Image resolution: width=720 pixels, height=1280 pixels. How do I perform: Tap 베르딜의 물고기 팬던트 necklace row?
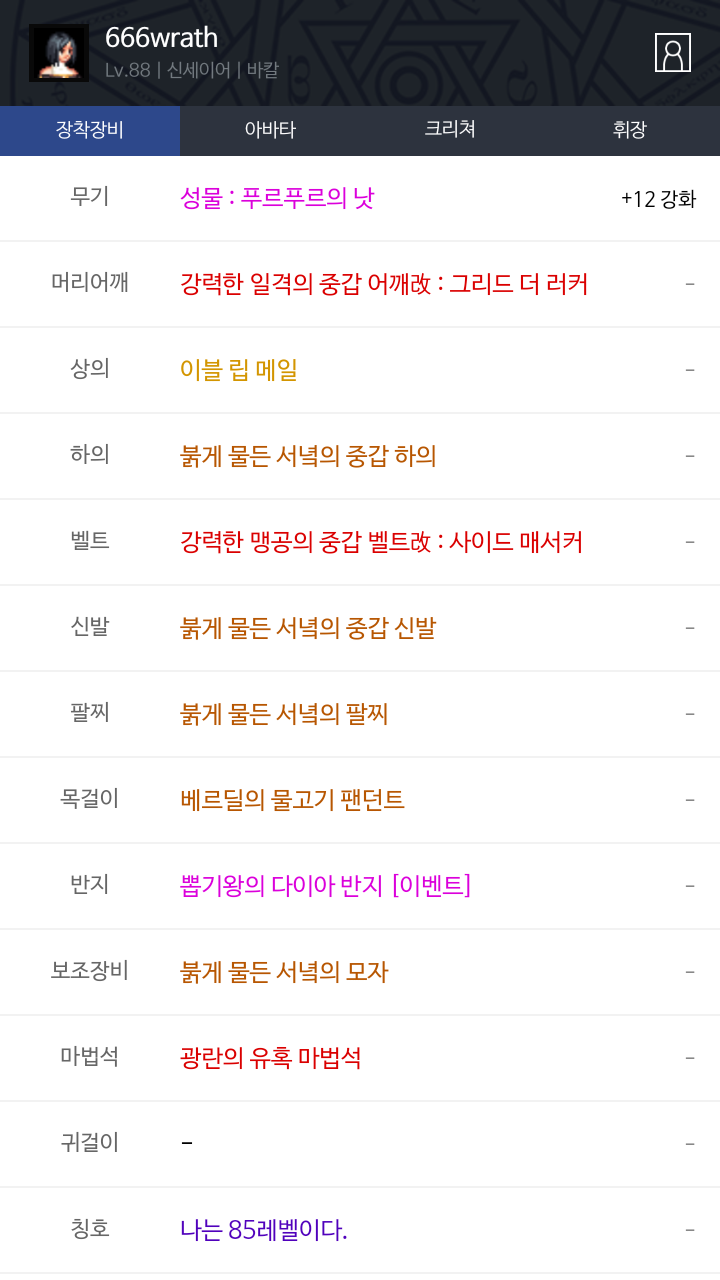(360, 800)
